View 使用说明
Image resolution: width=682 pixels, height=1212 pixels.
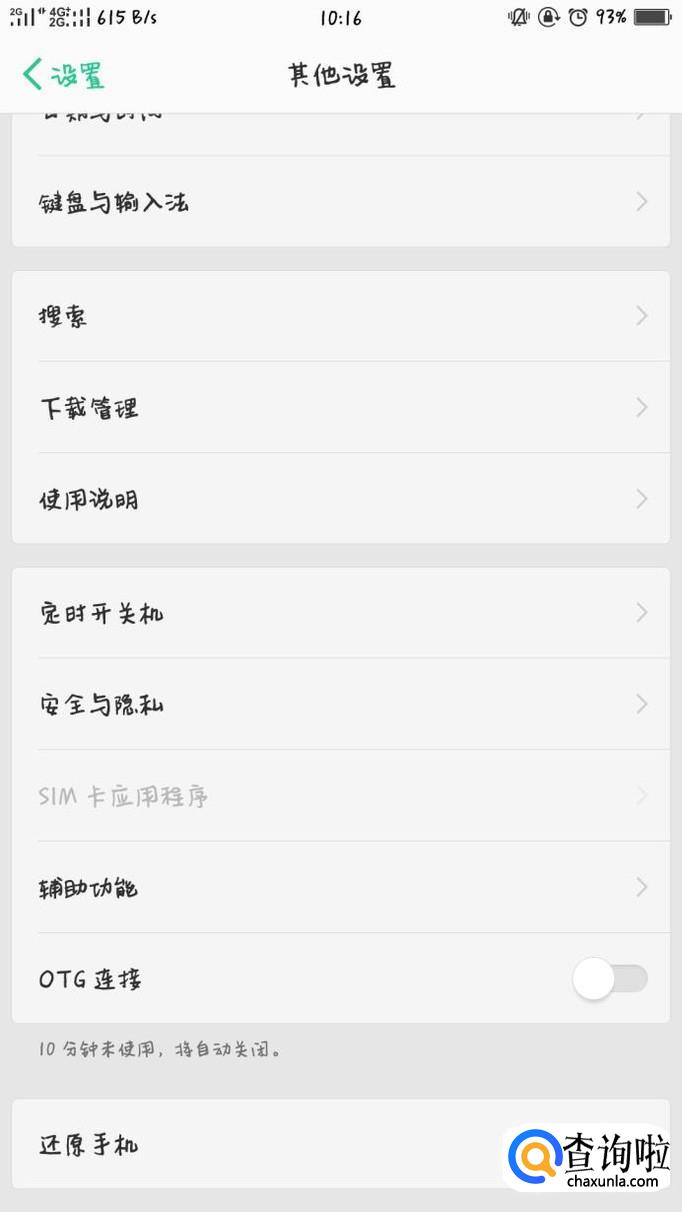pyautogui.click(x=340, y=498)
